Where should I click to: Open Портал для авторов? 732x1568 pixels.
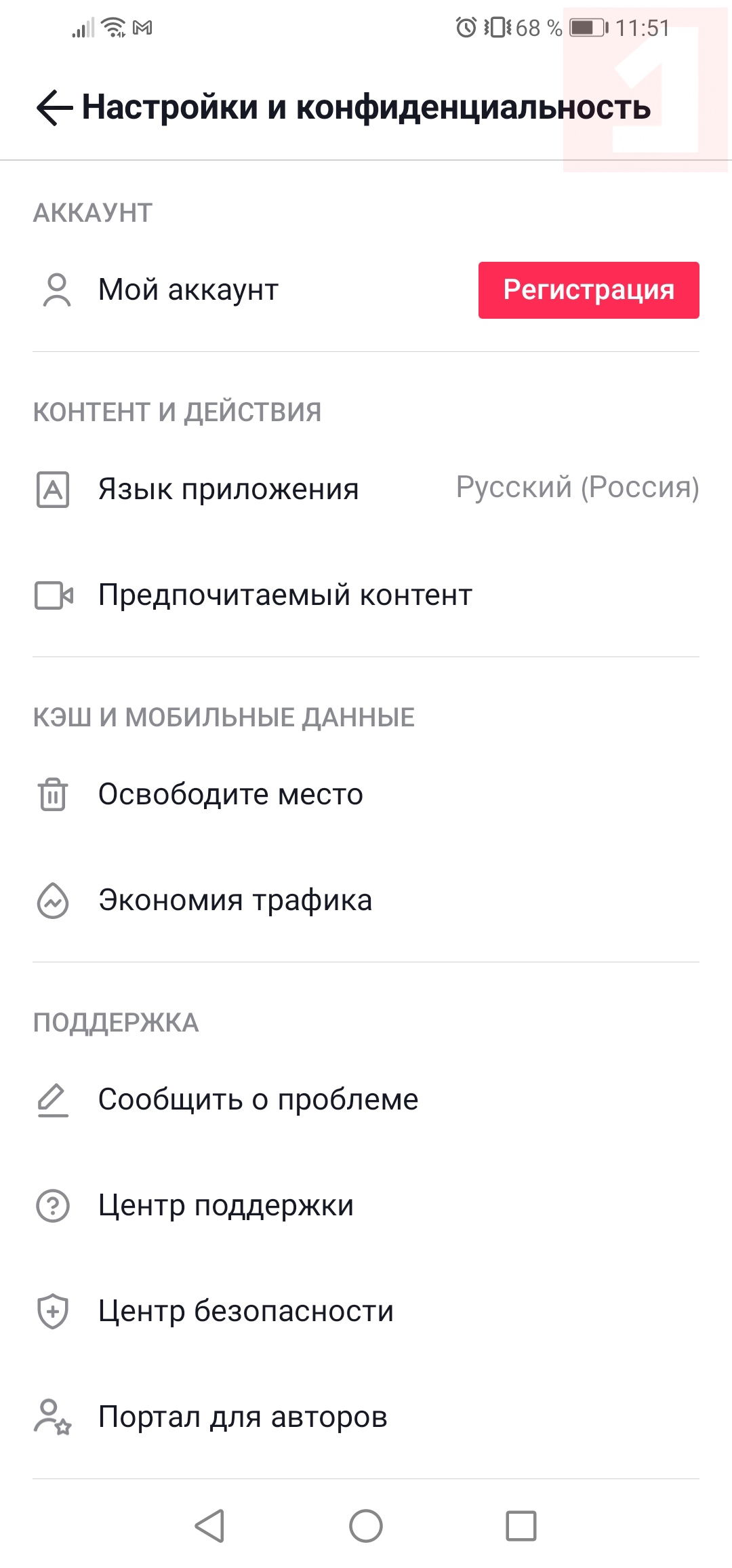tap(243, 1417)
